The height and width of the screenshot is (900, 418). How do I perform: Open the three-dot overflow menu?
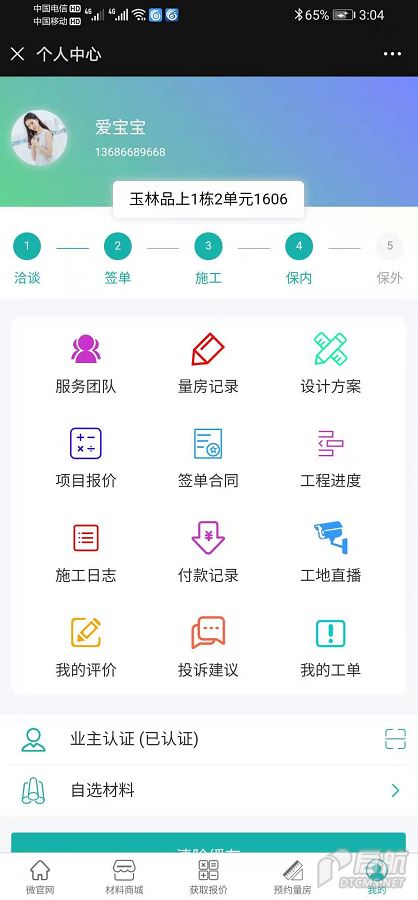[392, 54]
